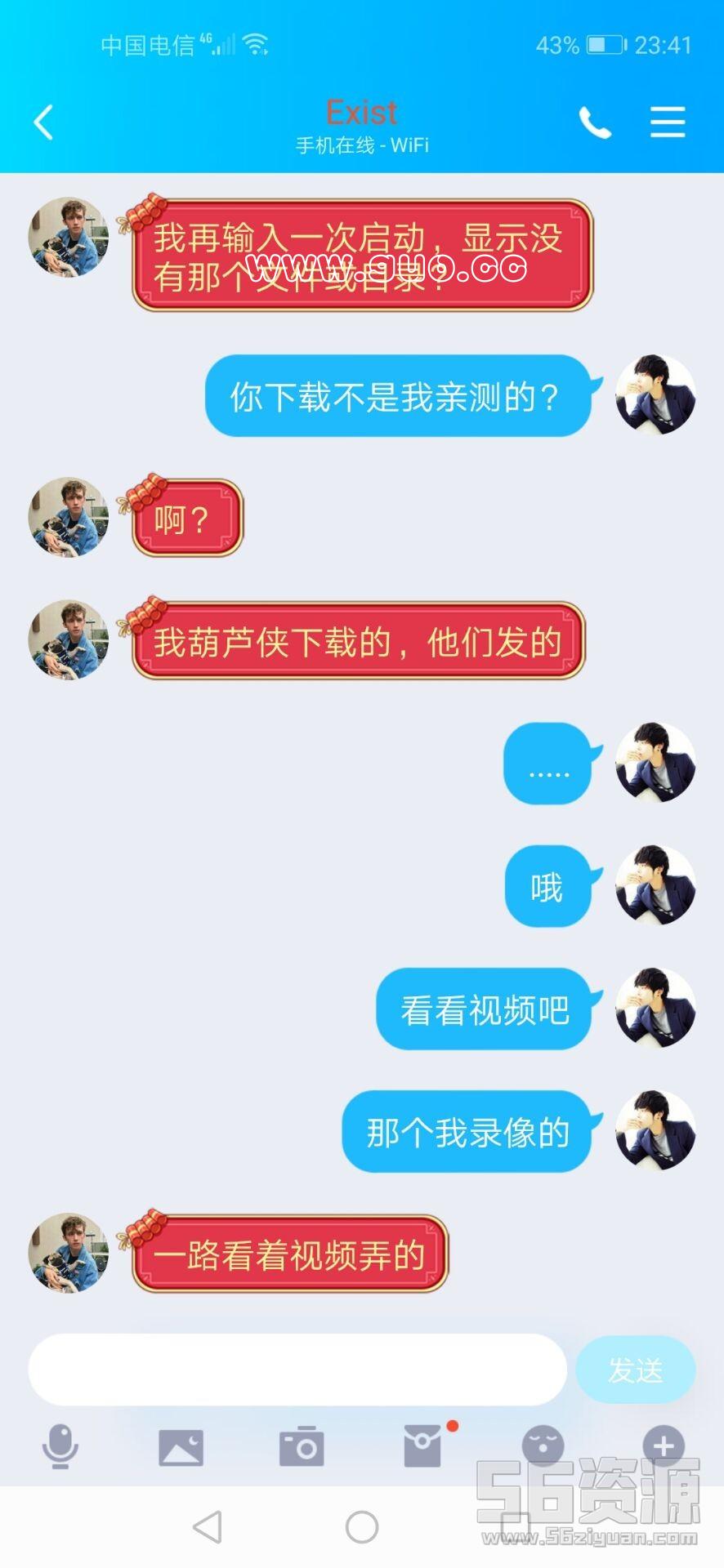This screenshot has height=1568, width=724.
Task: Open the photo gallery picker
Action: [181, 1447]
